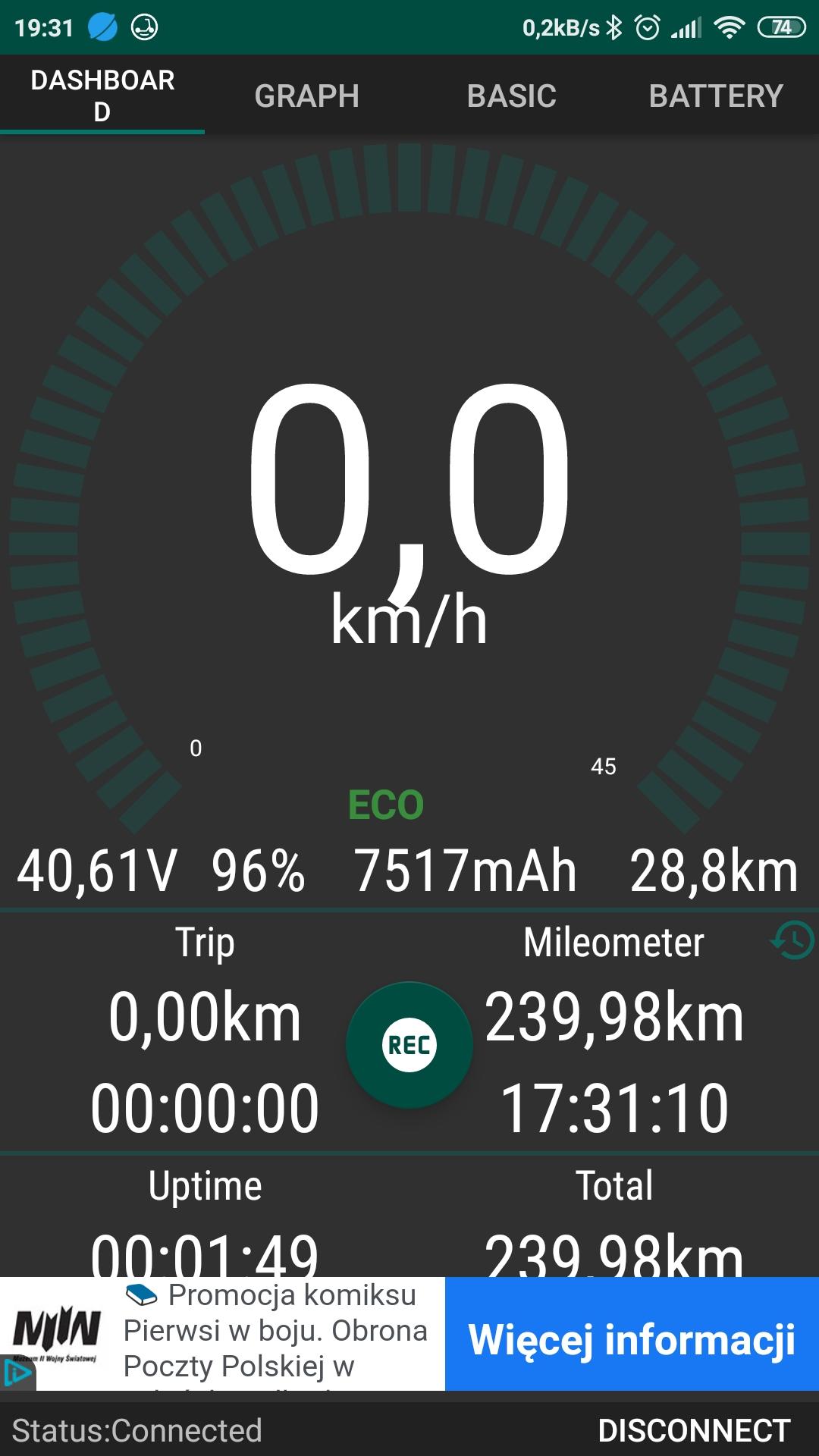
Task: Switch to the Graph tab
Action: tap(306, 96)
